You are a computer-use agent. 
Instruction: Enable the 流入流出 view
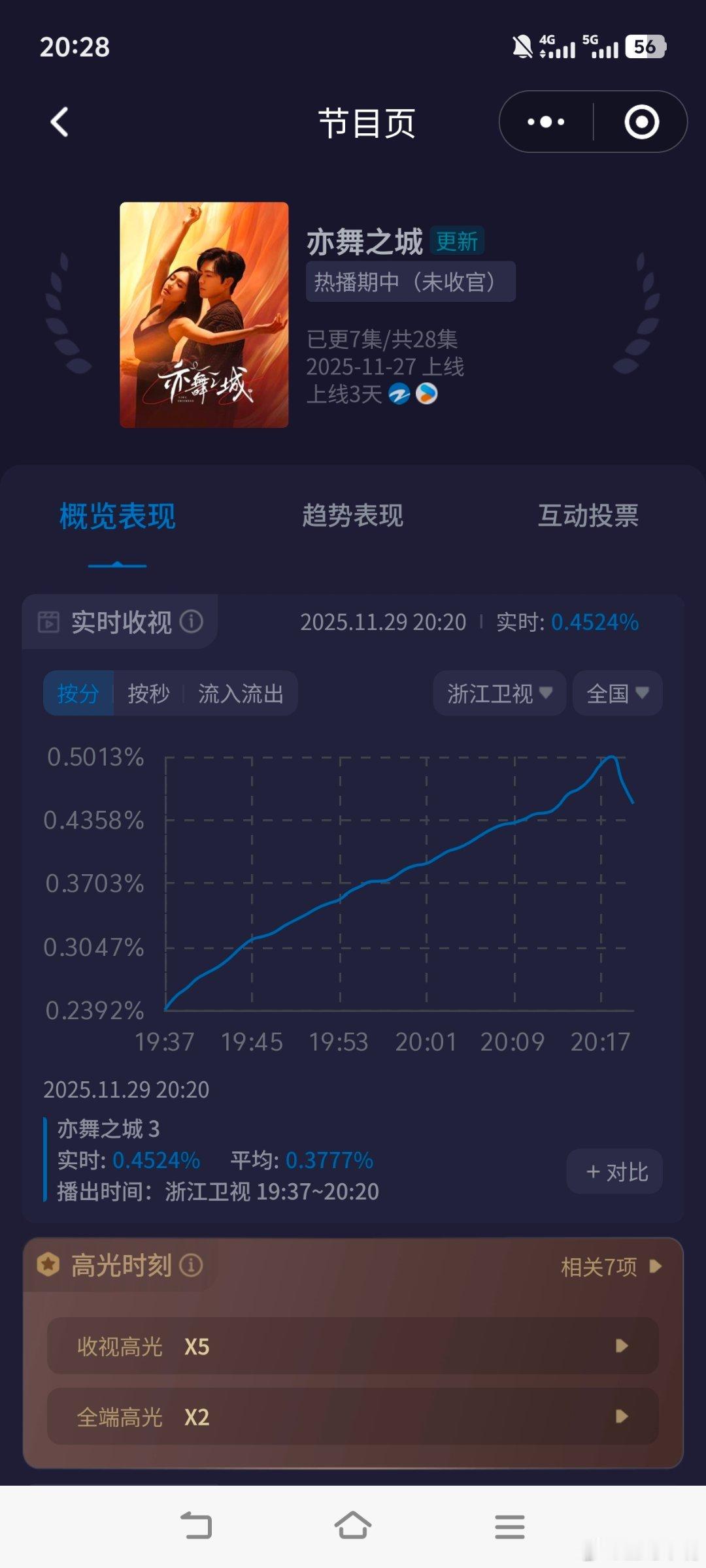[x=242, y=694]
